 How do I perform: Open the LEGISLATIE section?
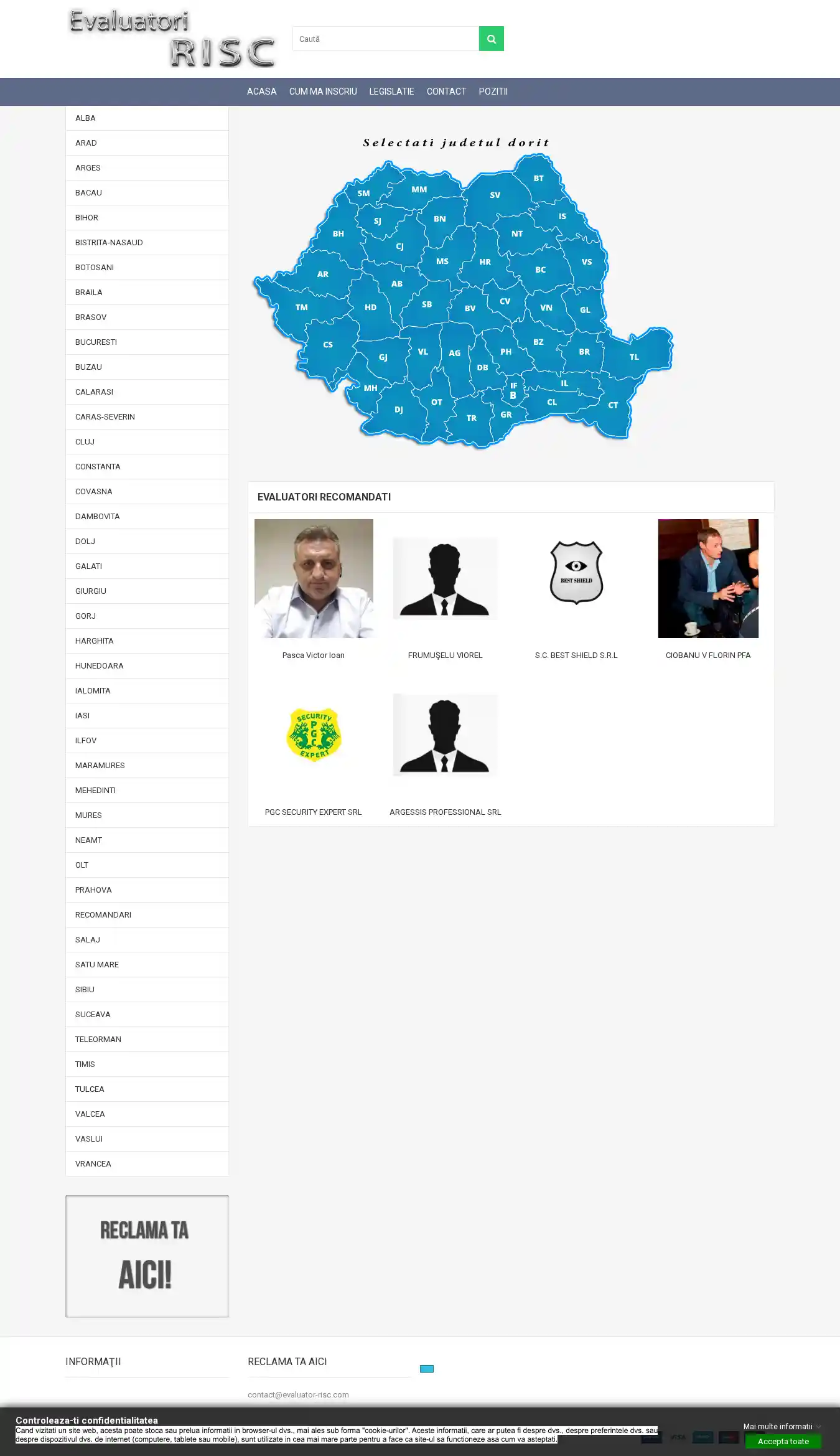[391, 92]
